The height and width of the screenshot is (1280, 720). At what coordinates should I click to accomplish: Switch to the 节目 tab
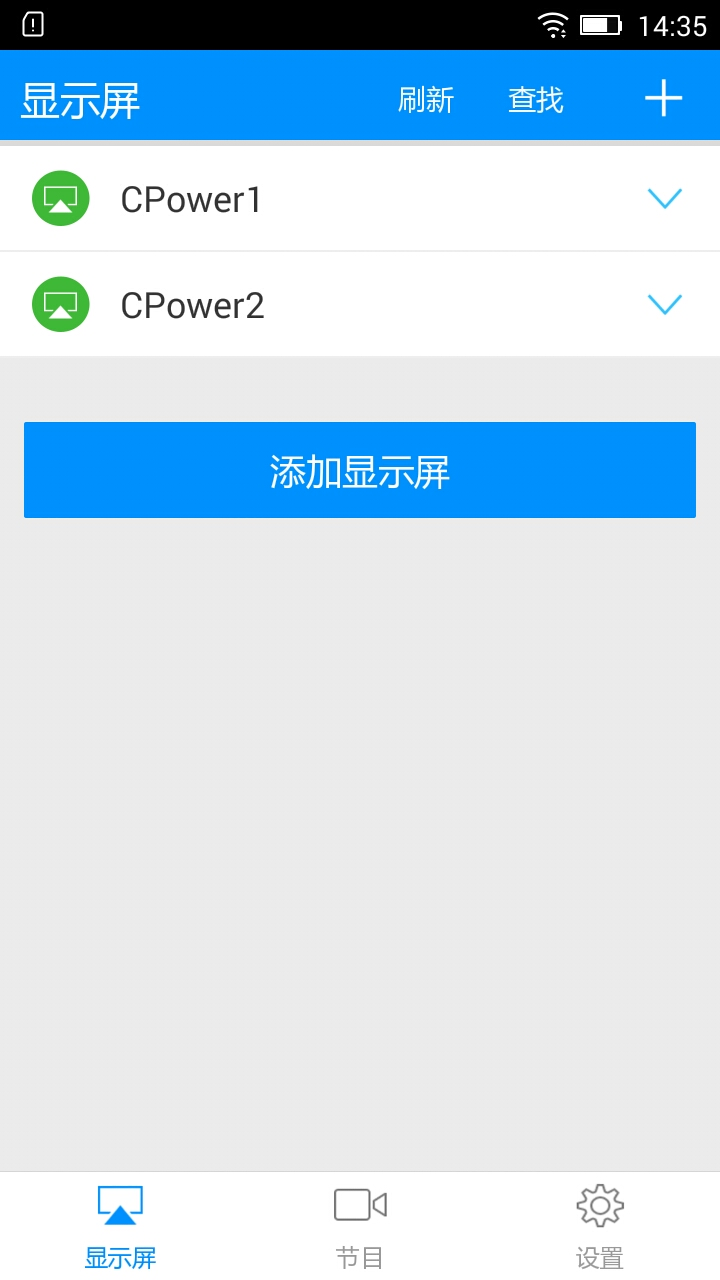click(x=360, y=1227)
